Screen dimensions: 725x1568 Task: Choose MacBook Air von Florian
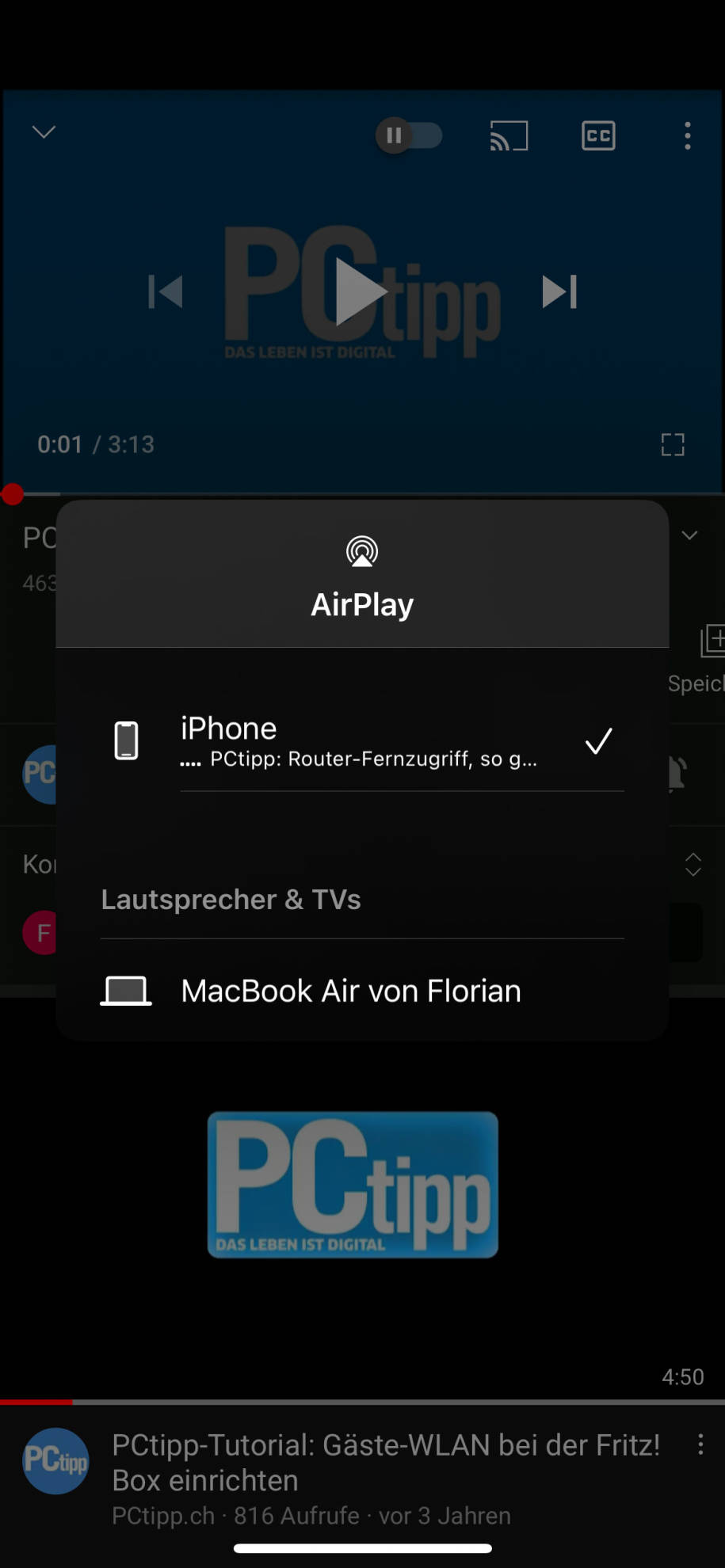click(x=362, y=991)
